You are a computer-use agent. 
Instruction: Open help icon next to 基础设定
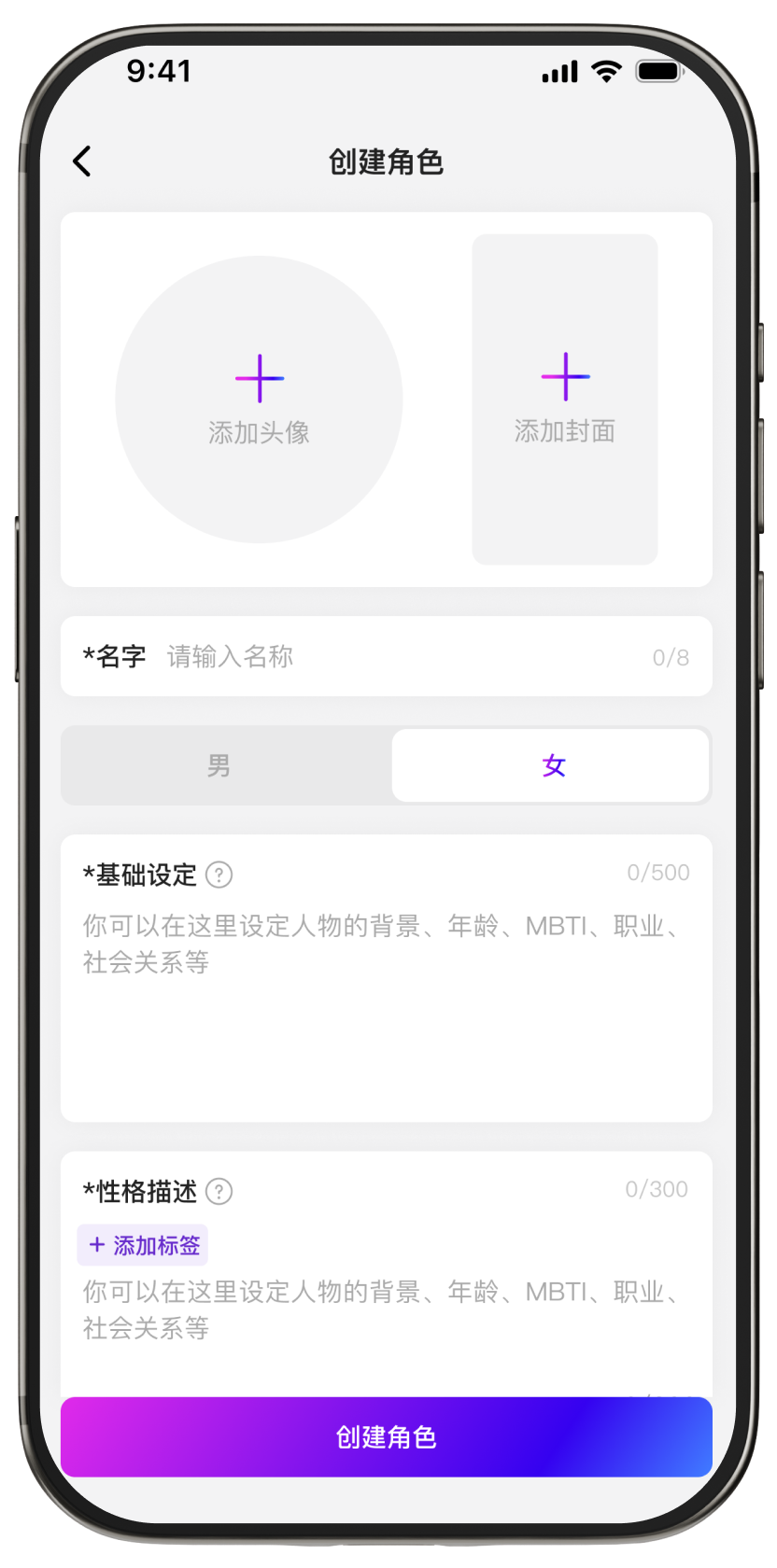219,875
